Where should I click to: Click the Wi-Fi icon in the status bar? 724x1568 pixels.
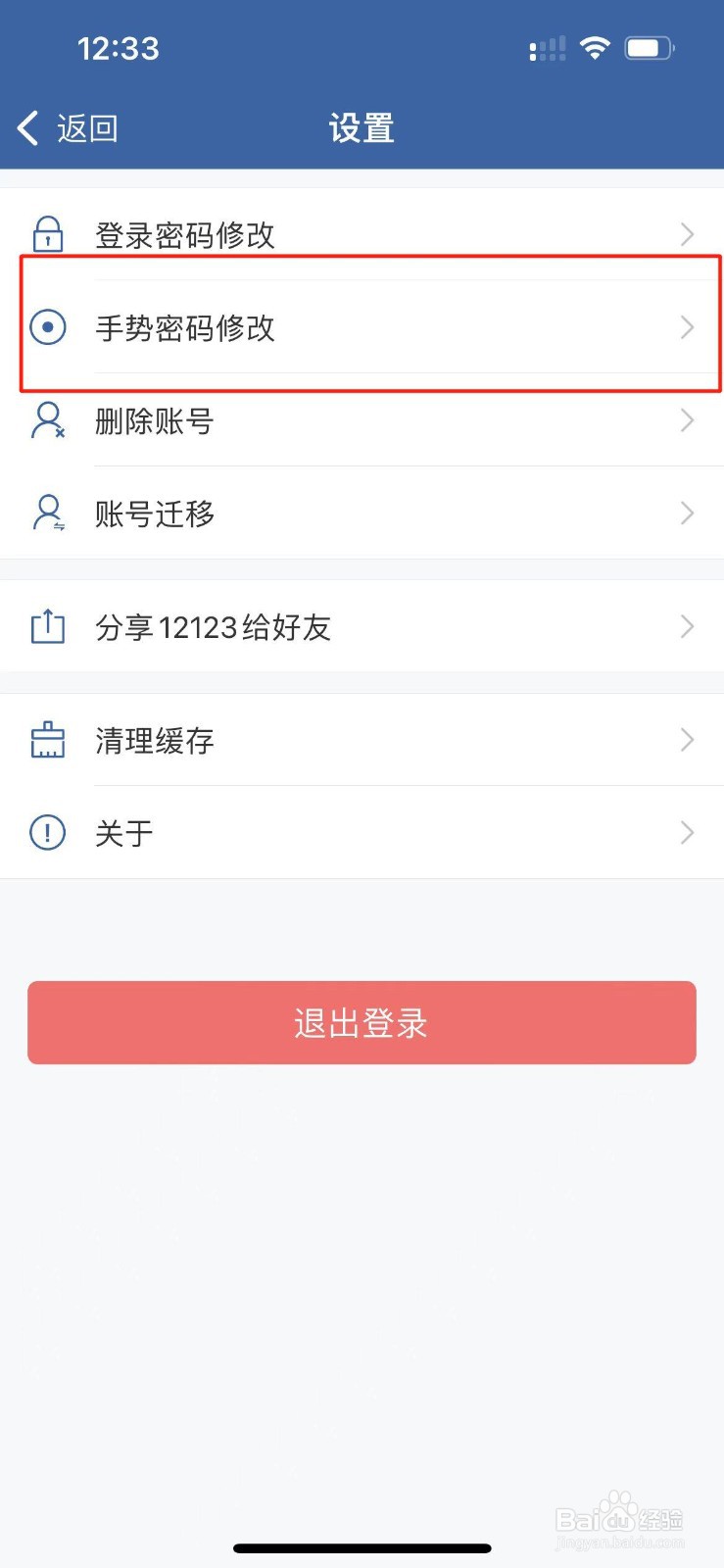point(596,47)
